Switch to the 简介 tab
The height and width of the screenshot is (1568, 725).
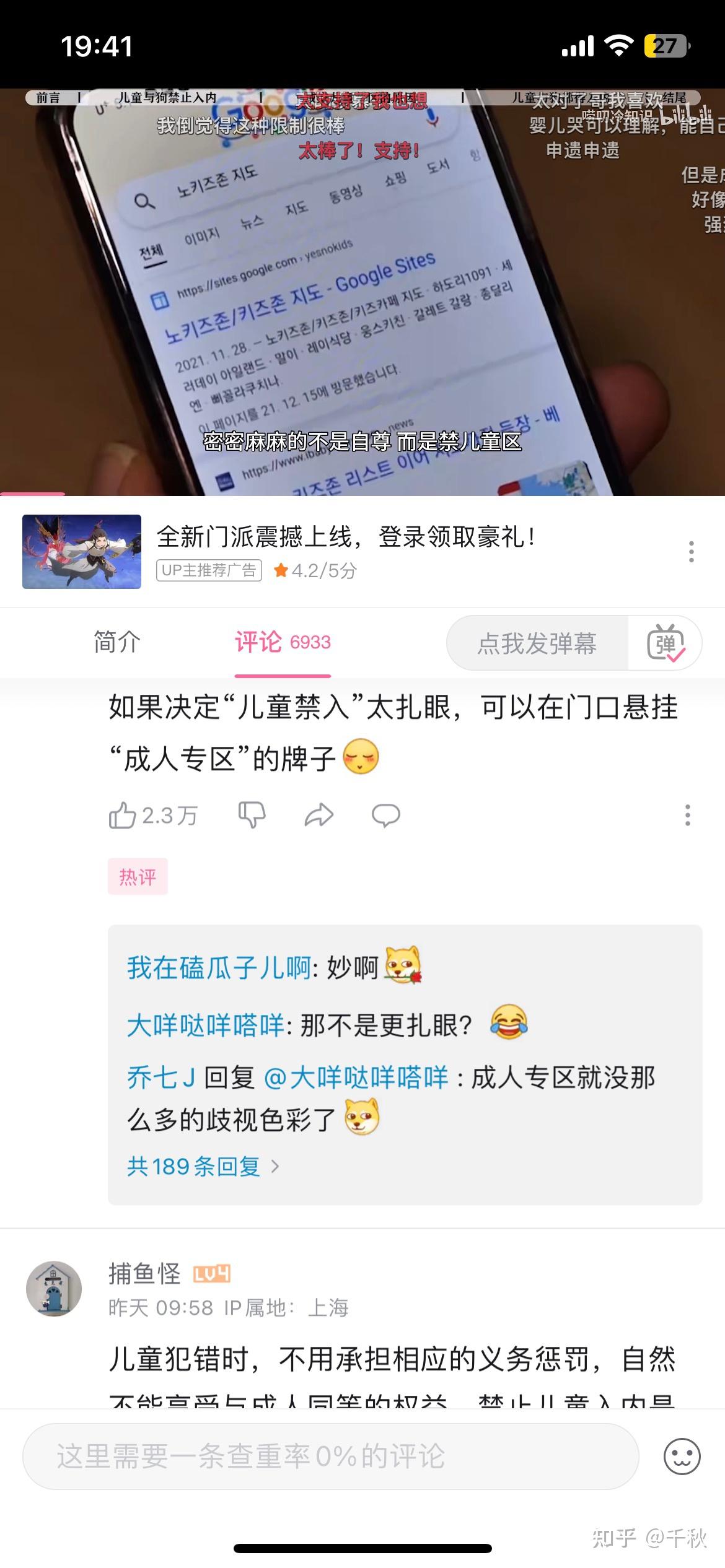point(116,642)
